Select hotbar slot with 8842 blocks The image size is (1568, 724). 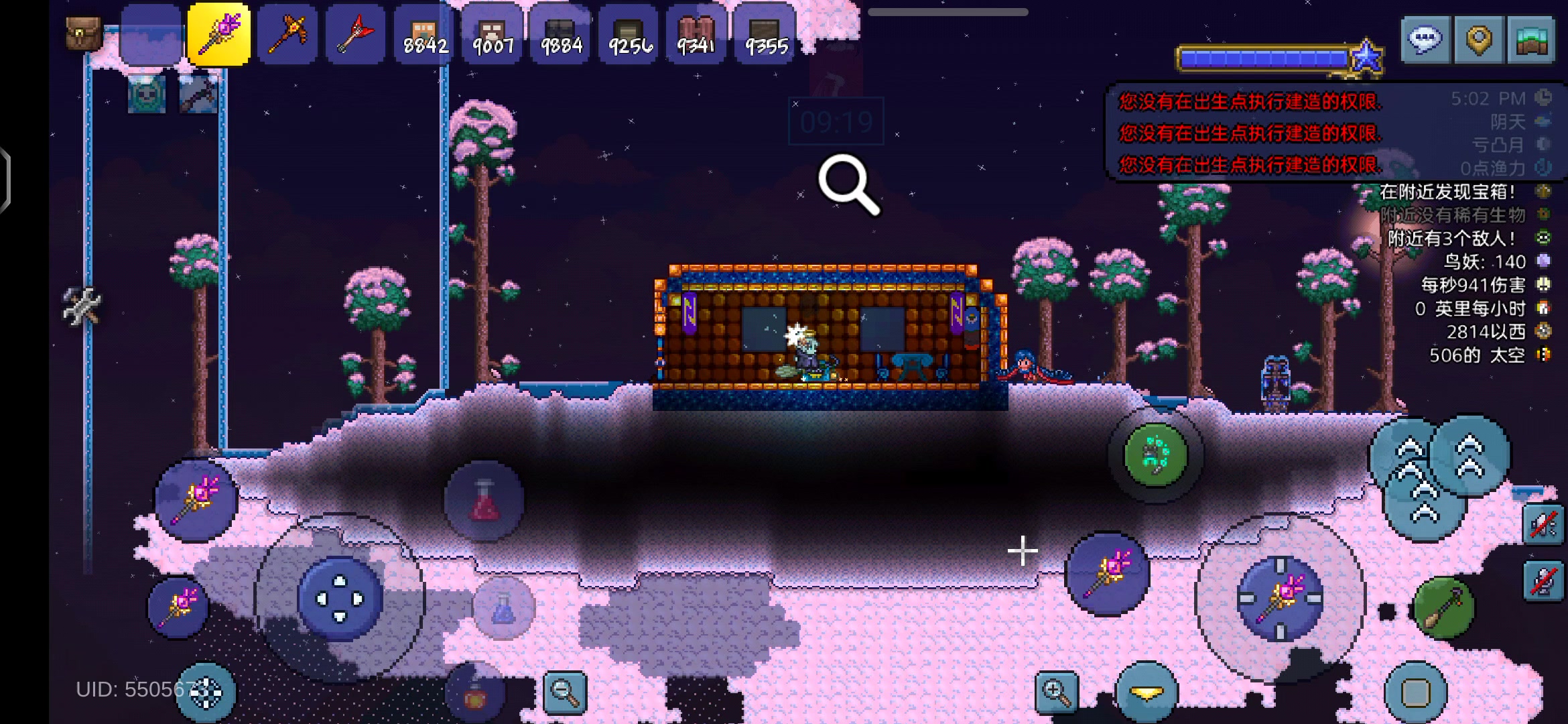pyautogui.click(x=425, y=35)
